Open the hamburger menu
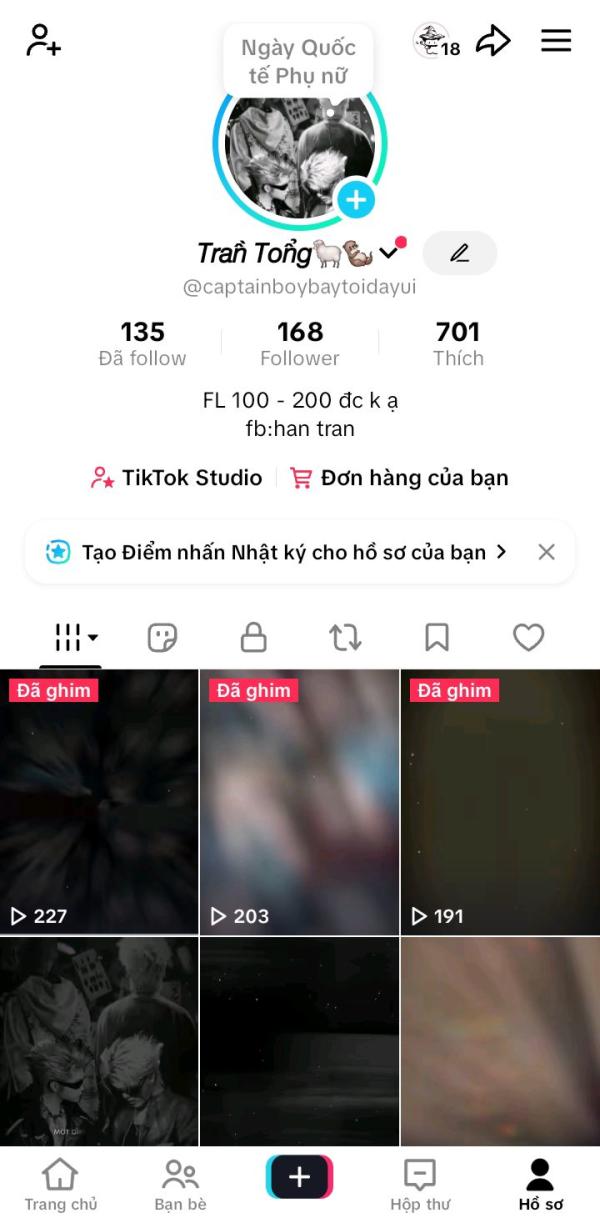This screenshot has width=600, height=1223. click(556, 41)
